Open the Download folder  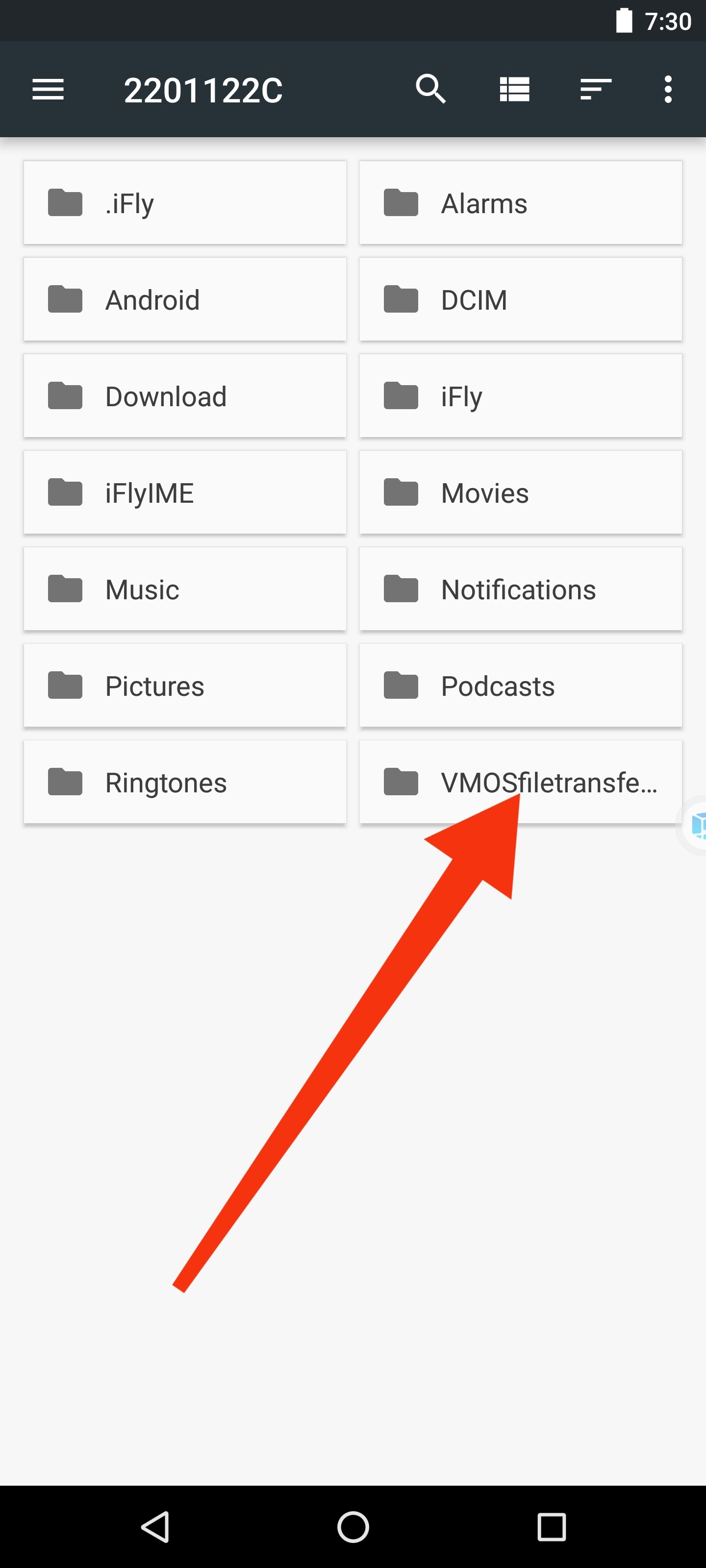[185, 396]
